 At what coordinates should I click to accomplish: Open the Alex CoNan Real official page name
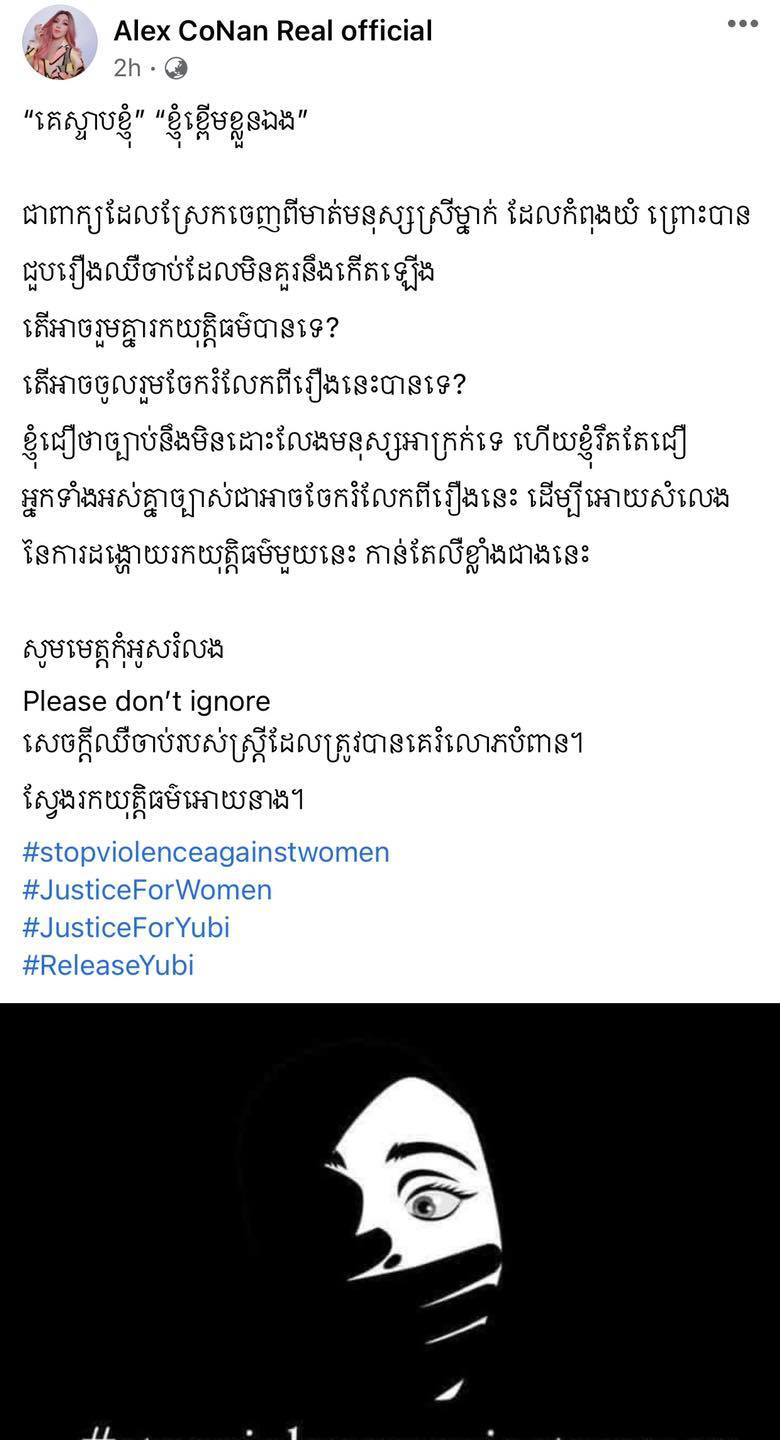(x=272, y=31)
